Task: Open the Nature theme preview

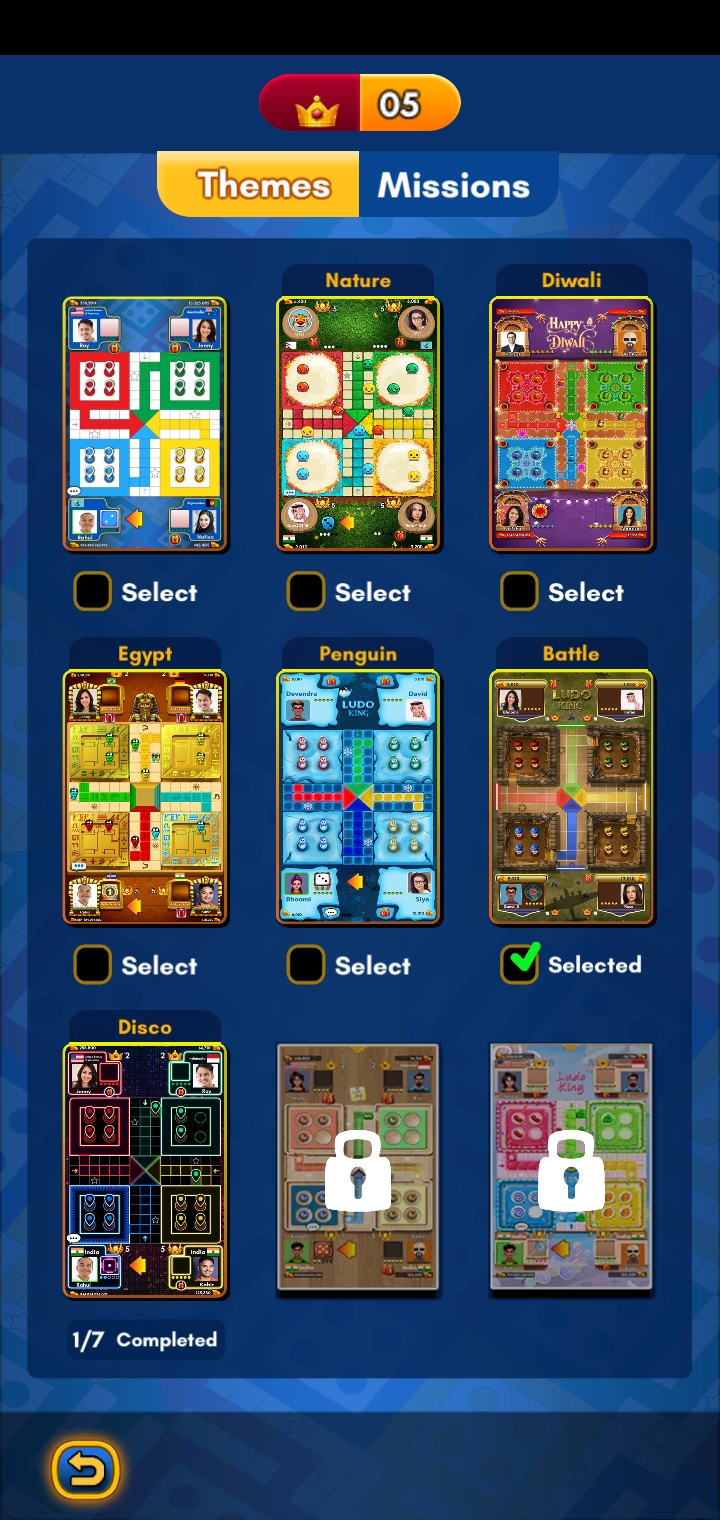Action: tap(358, 424)
